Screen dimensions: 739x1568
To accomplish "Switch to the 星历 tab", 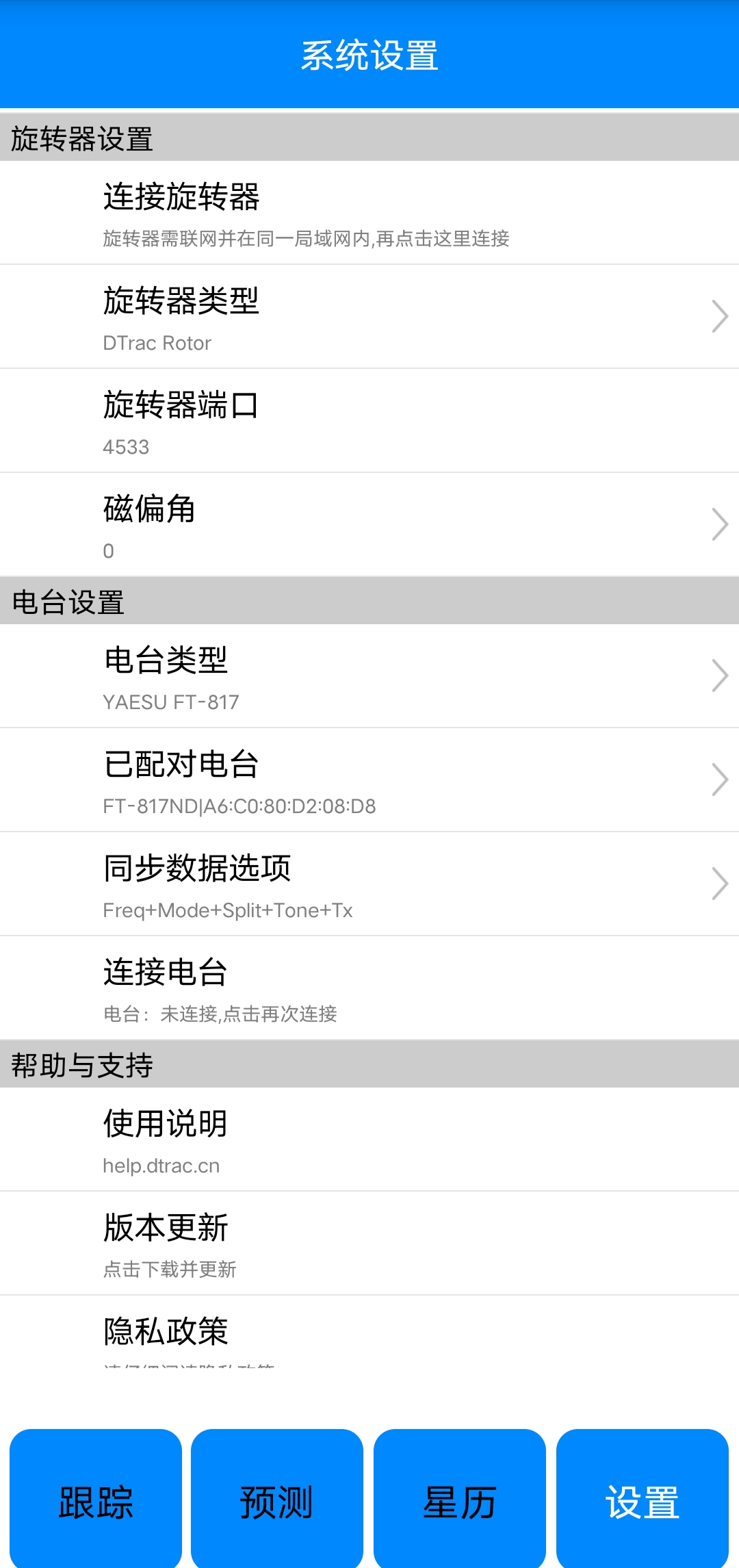I will [460, 1502].
